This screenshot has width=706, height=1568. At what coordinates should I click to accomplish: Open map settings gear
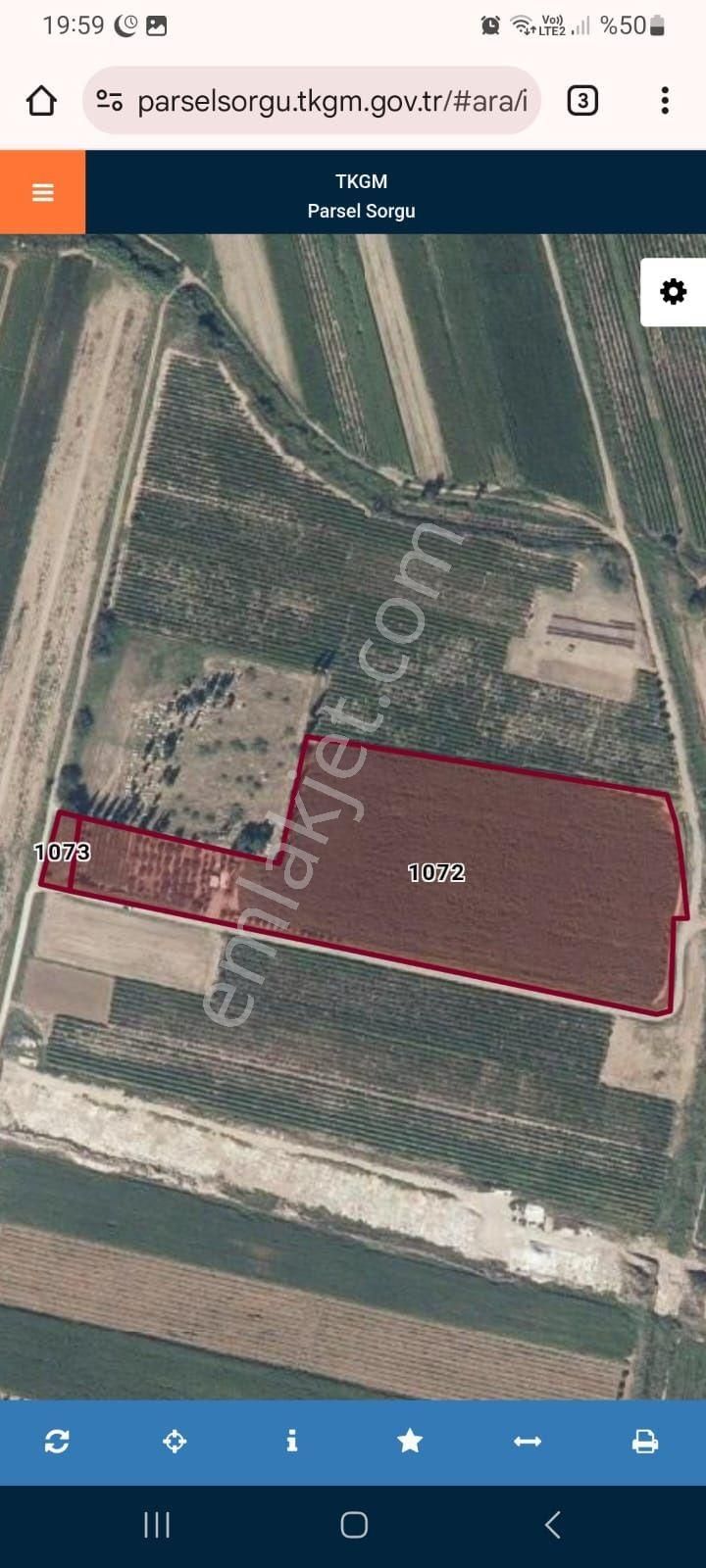[673, 291]
